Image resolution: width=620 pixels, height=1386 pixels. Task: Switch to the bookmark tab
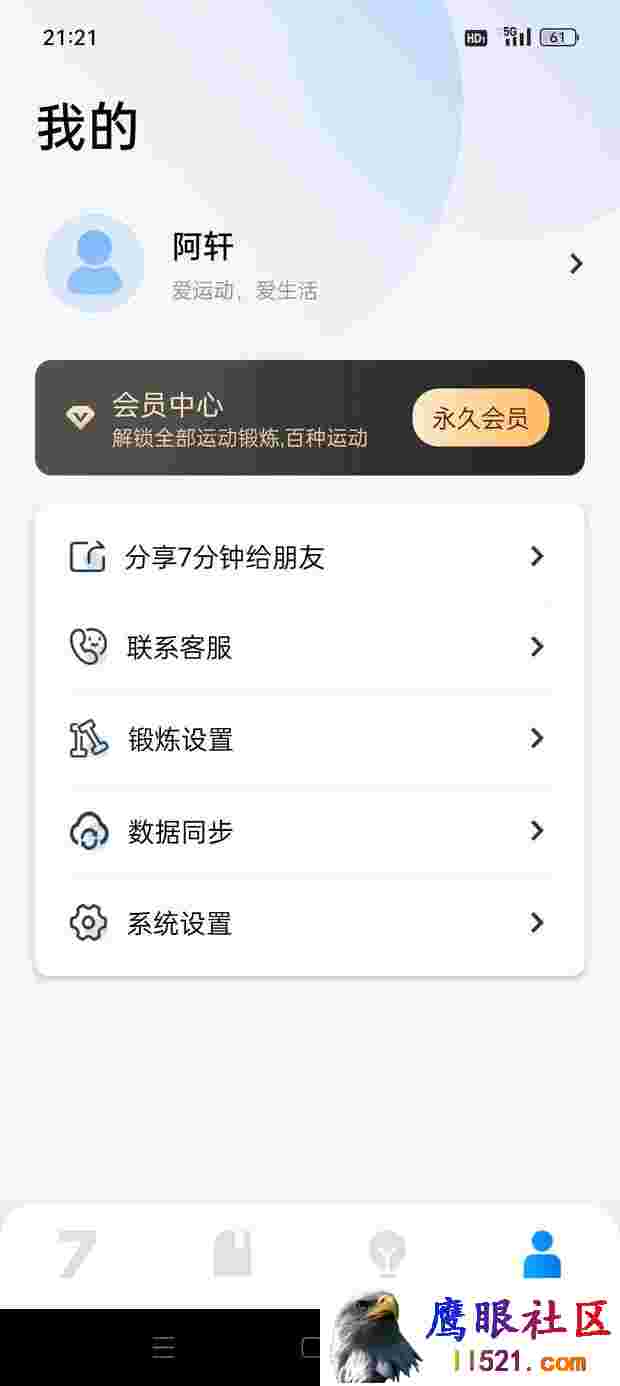232,1255
